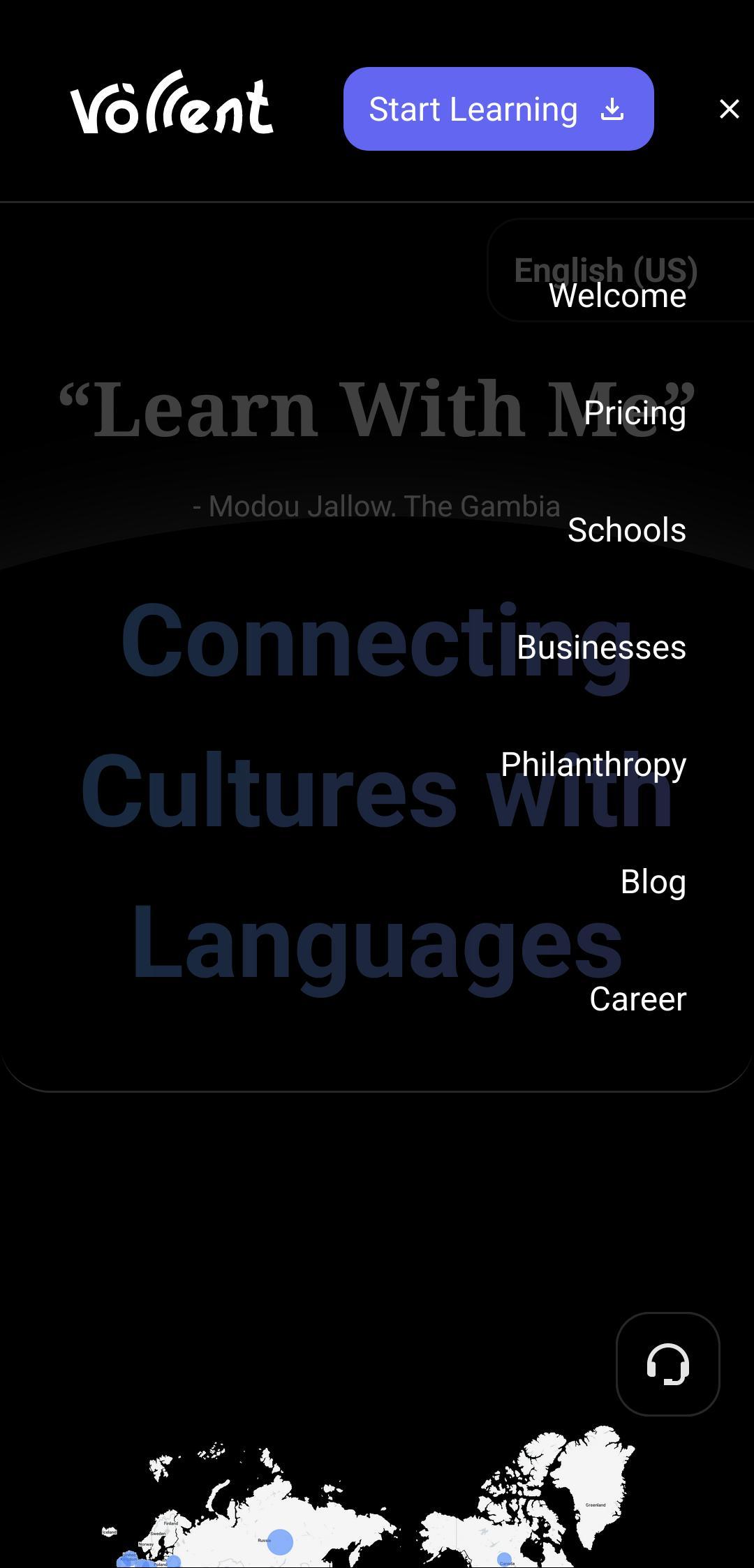
Task: Close the navigation menu
Action: point(729,109)
